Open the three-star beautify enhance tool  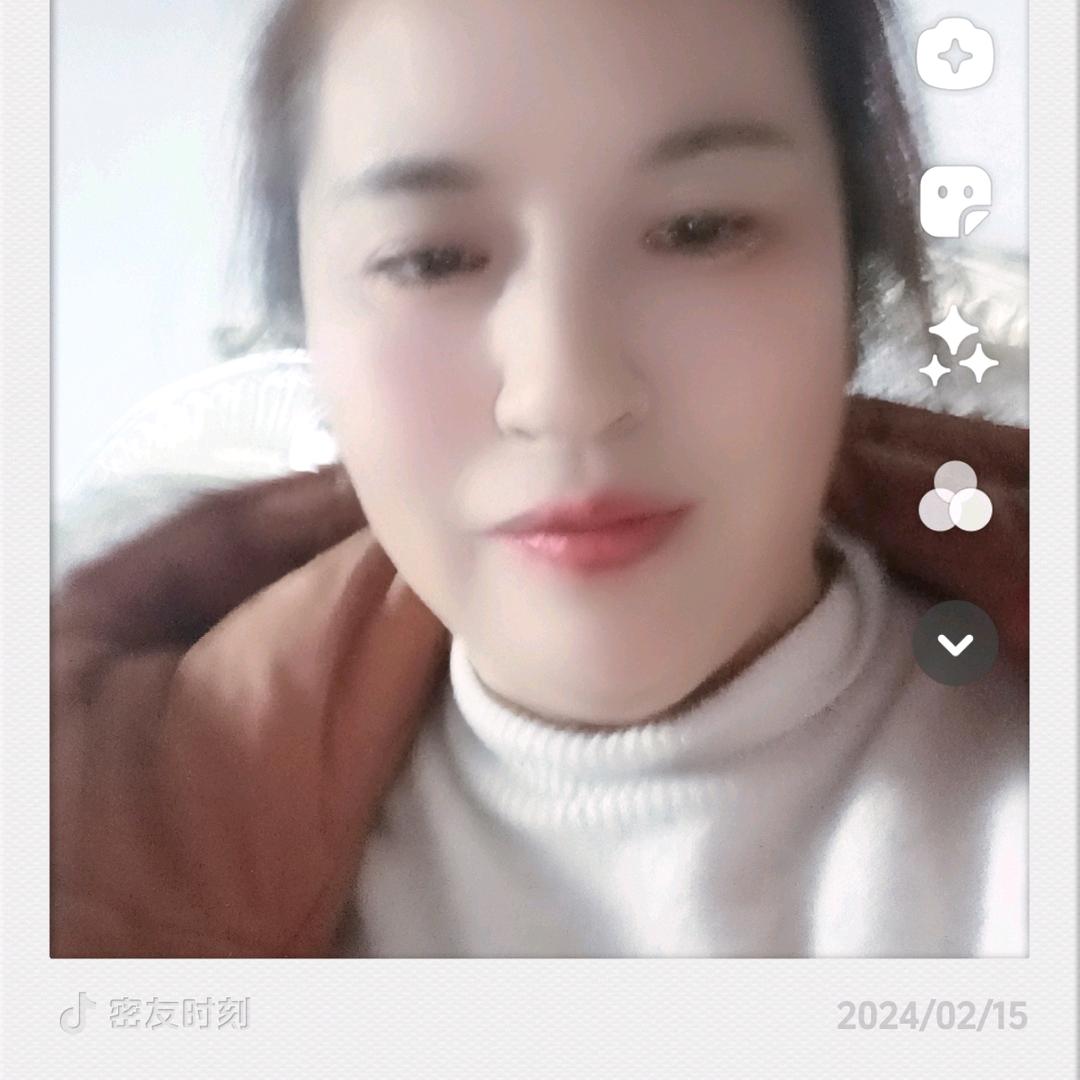[x=957, y=347]
